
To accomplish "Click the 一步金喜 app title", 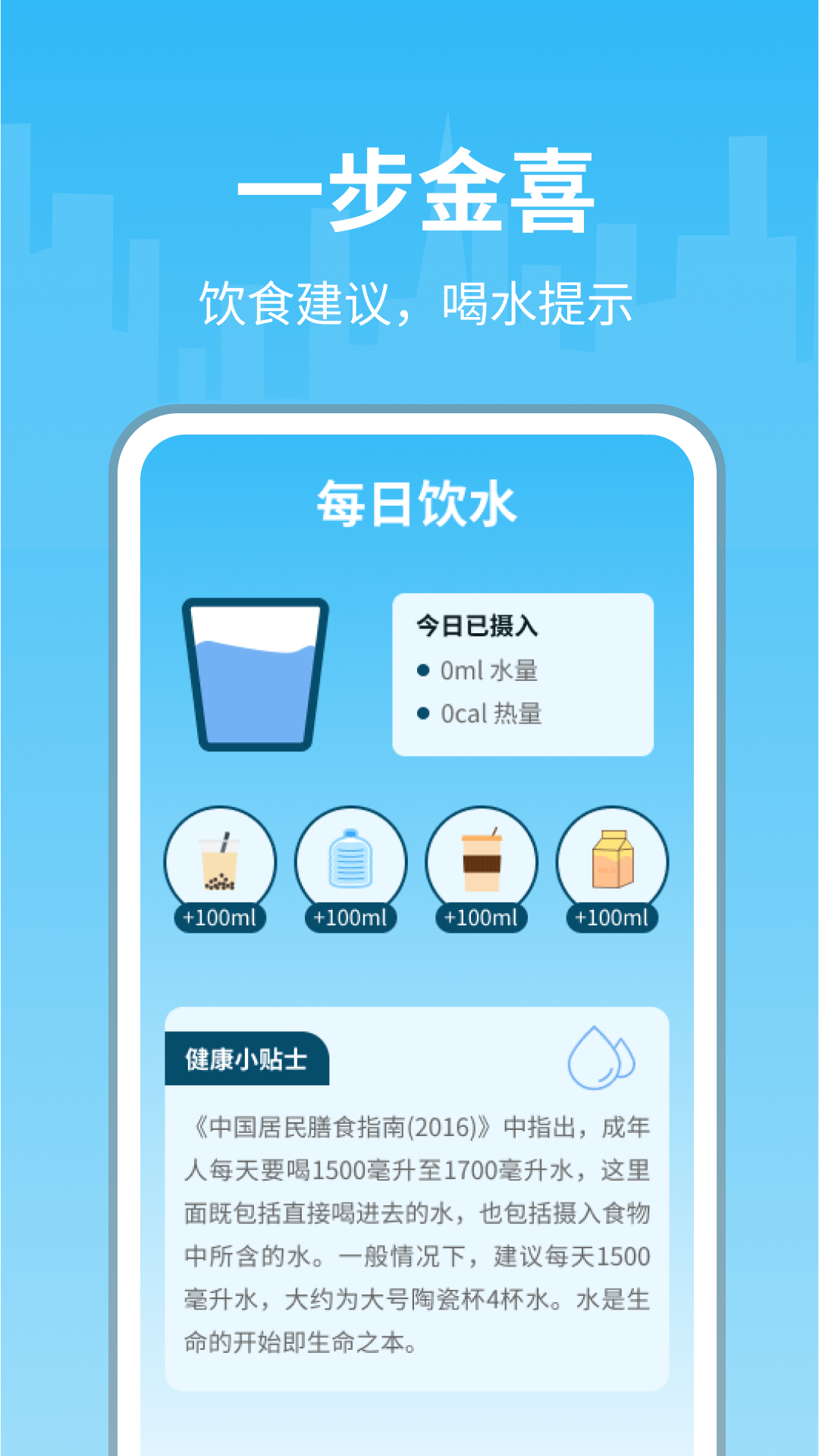I will click(409, 196).
